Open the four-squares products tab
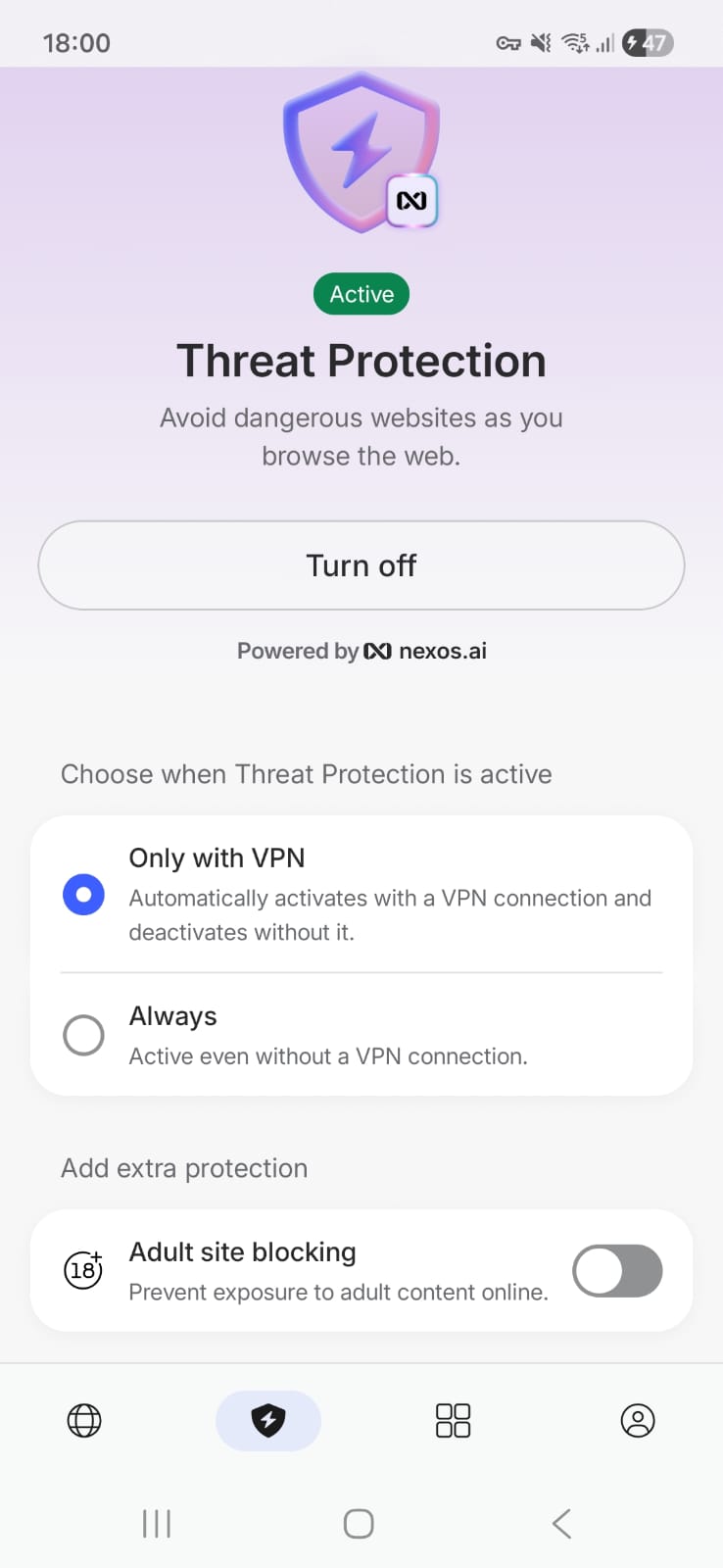 click(x=453, y=1420)
